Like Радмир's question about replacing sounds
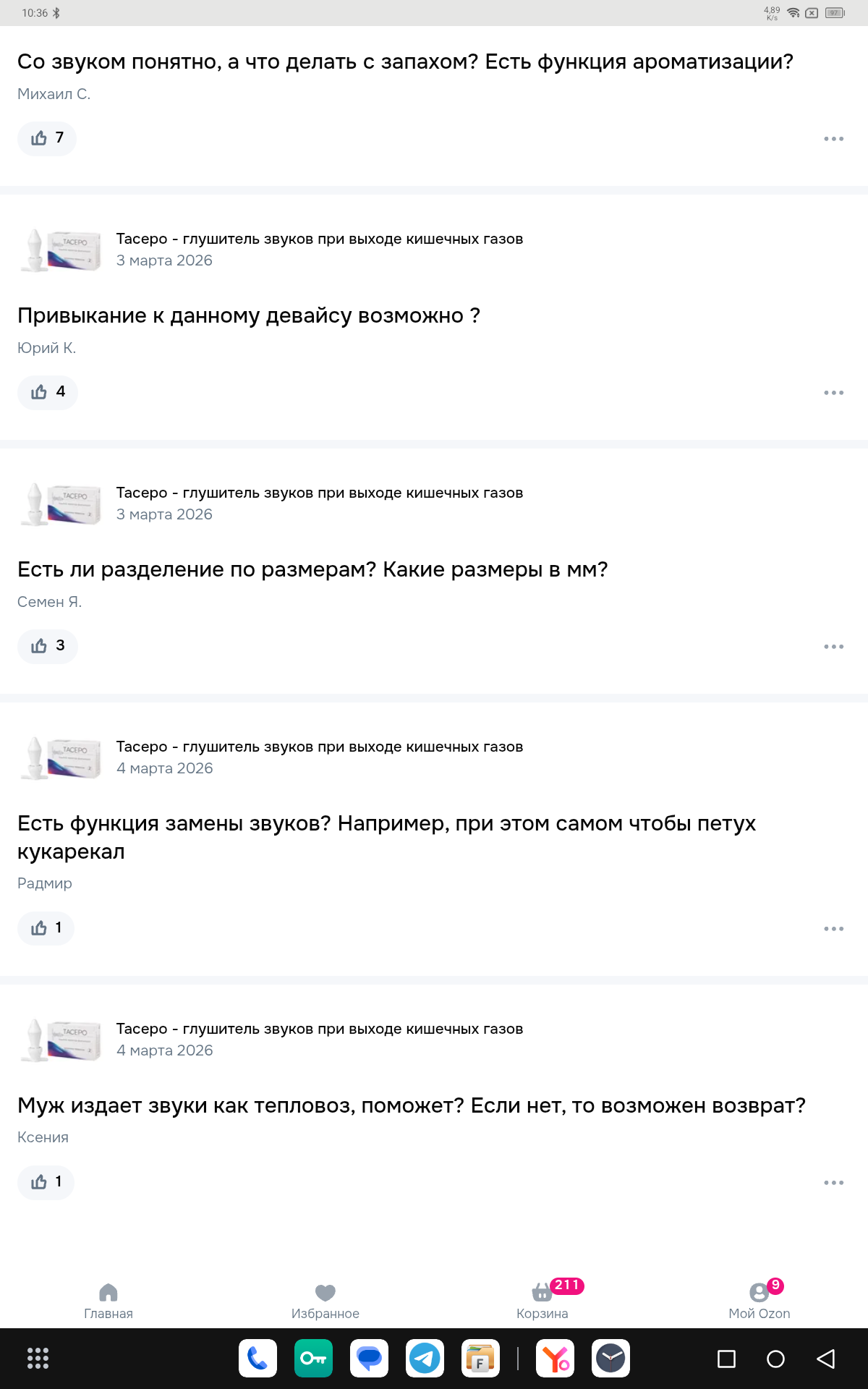The height and width of the screenshot is (1389, 868). click(x=46, y=928)
